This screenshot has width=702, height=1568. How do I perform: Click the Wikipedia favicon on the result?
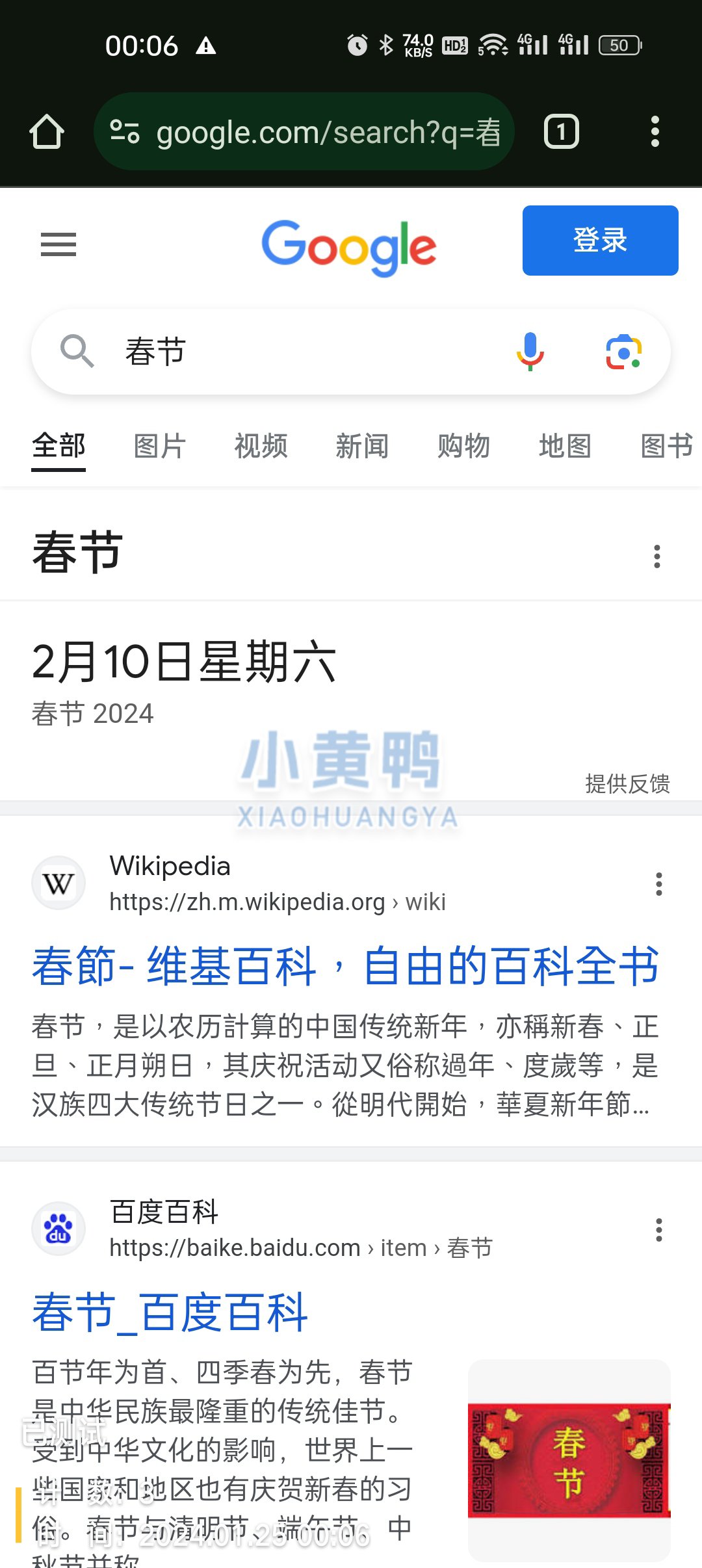pos(58,882)
